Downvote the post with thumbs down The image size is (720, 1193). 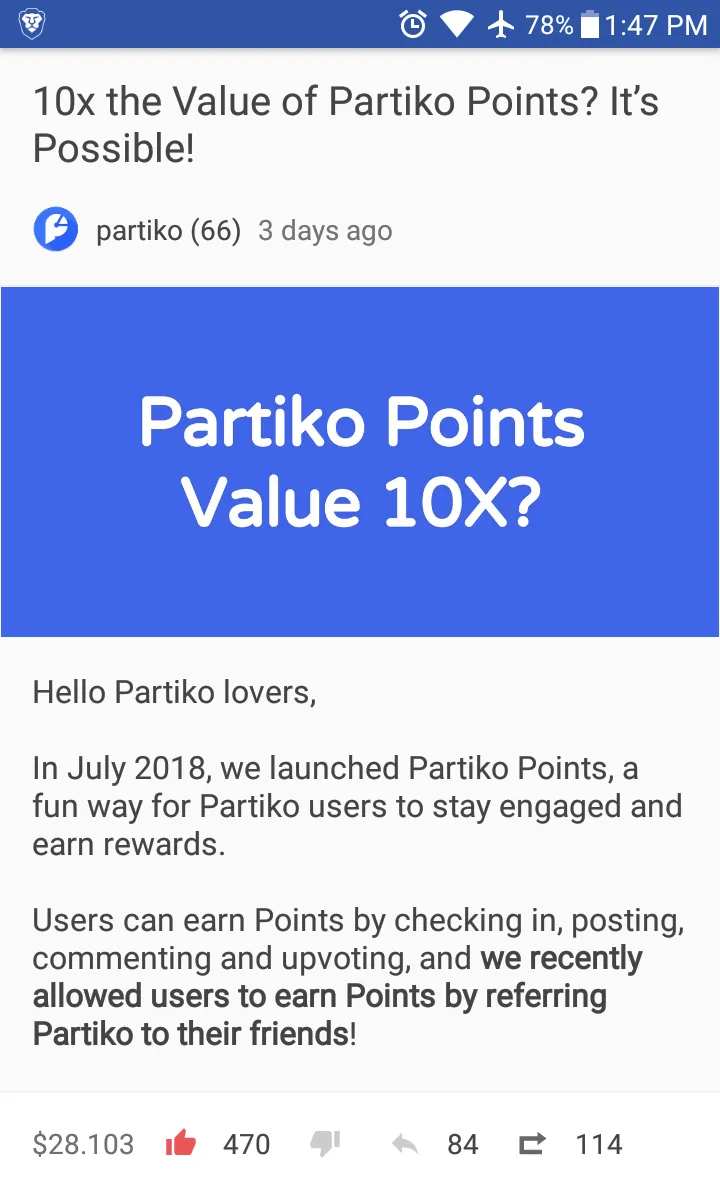[325, 1144]
